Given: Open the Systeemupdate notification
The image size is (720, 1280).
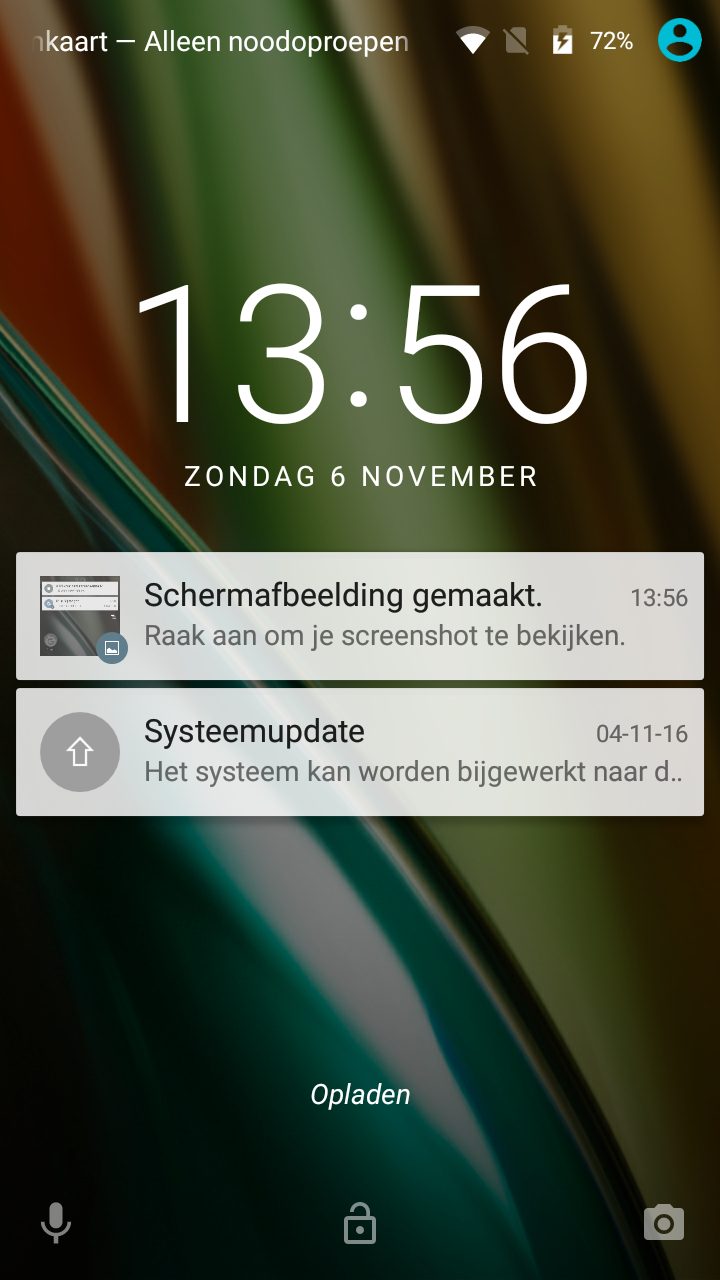Looking at the screenshot, I should pos(360,752).
